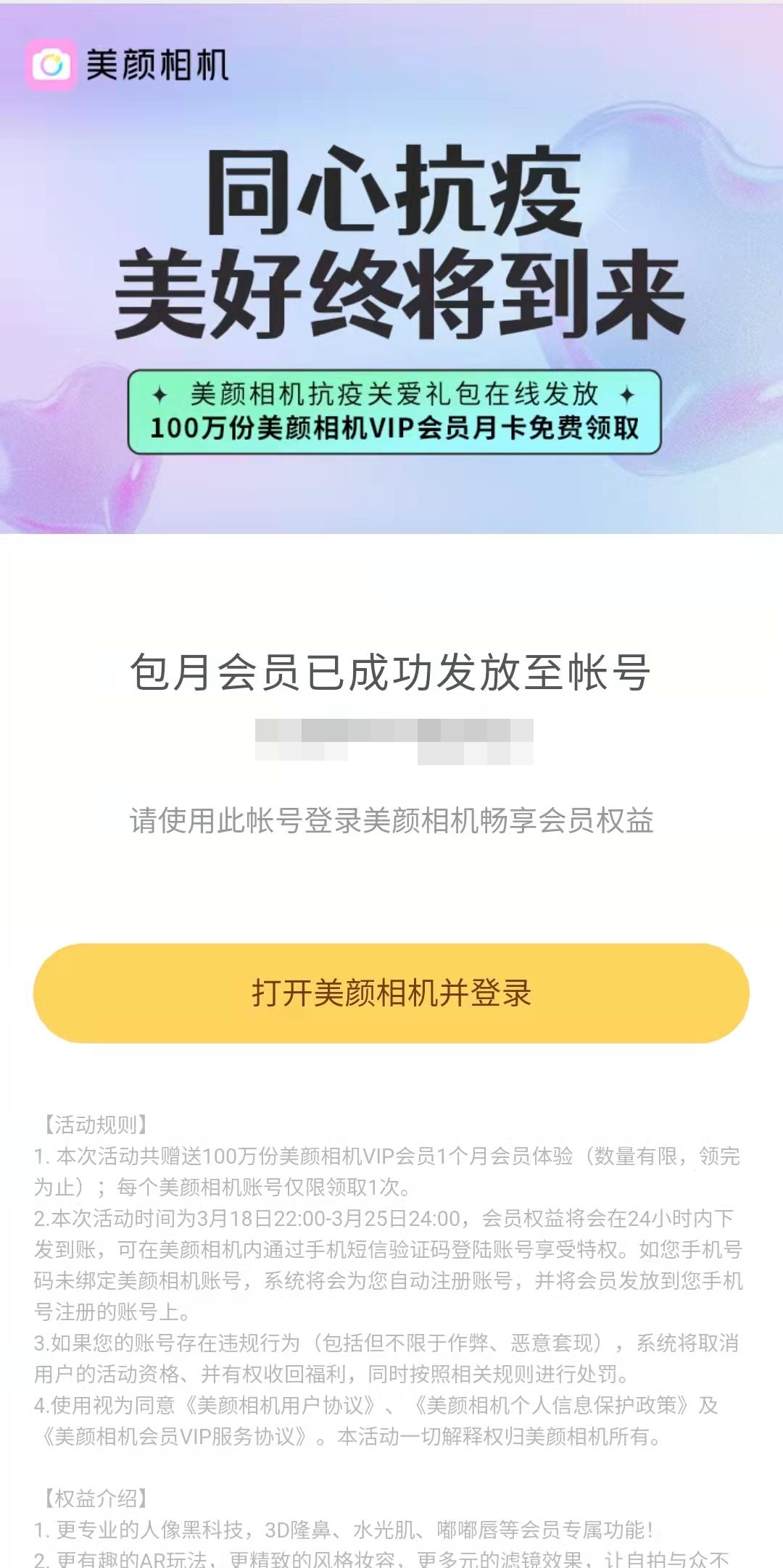Click the 同心抗疫 banner headline
The height and width of the screenshot is (1568, 783).
tap(391, 196)
